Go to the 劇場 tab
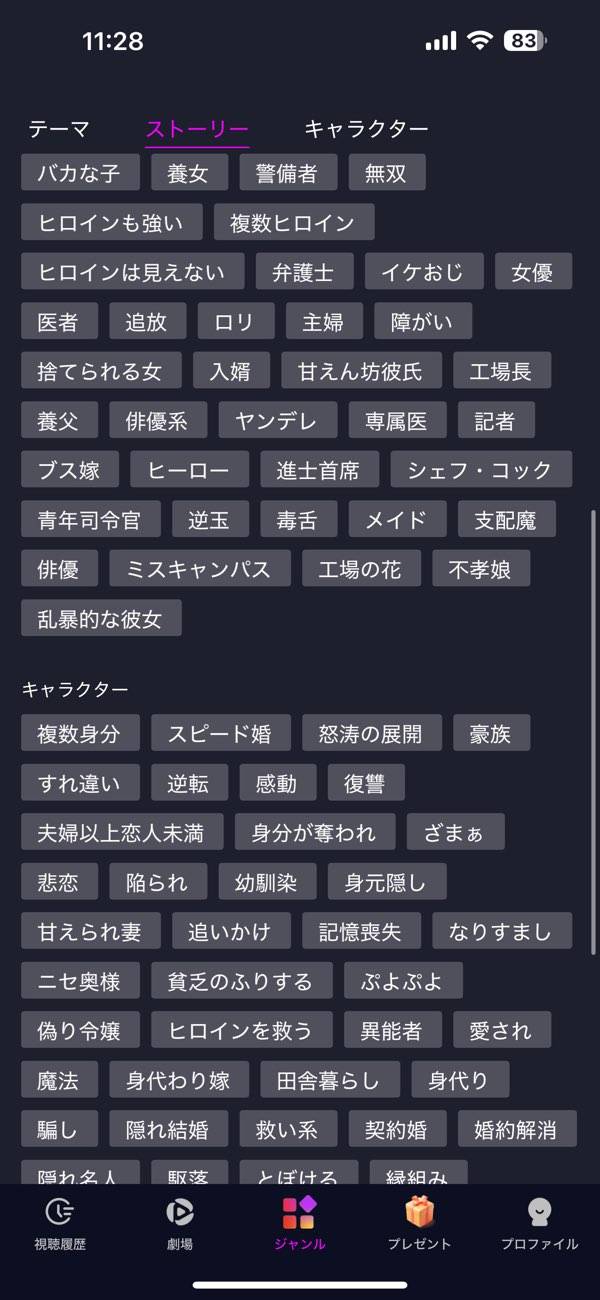The image size is (600, 1300). point(180,1223)
